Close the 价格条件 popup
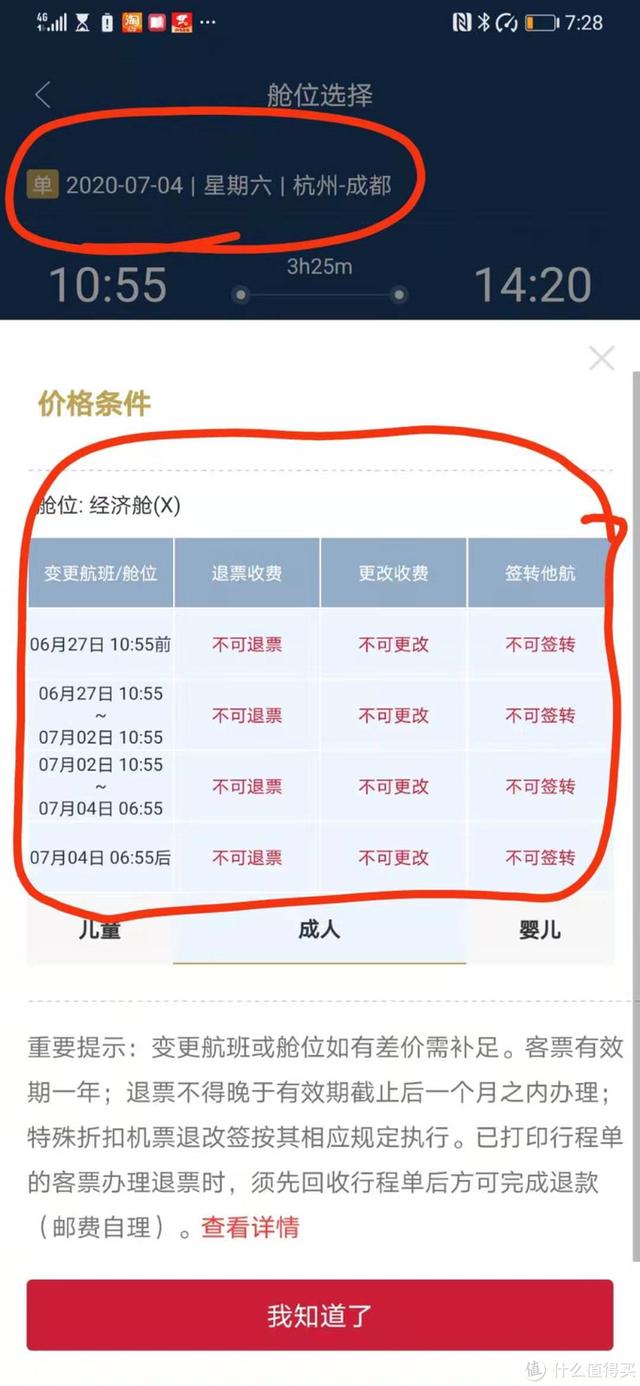This screenshot has width=640, height=1386. click(601, 358)
